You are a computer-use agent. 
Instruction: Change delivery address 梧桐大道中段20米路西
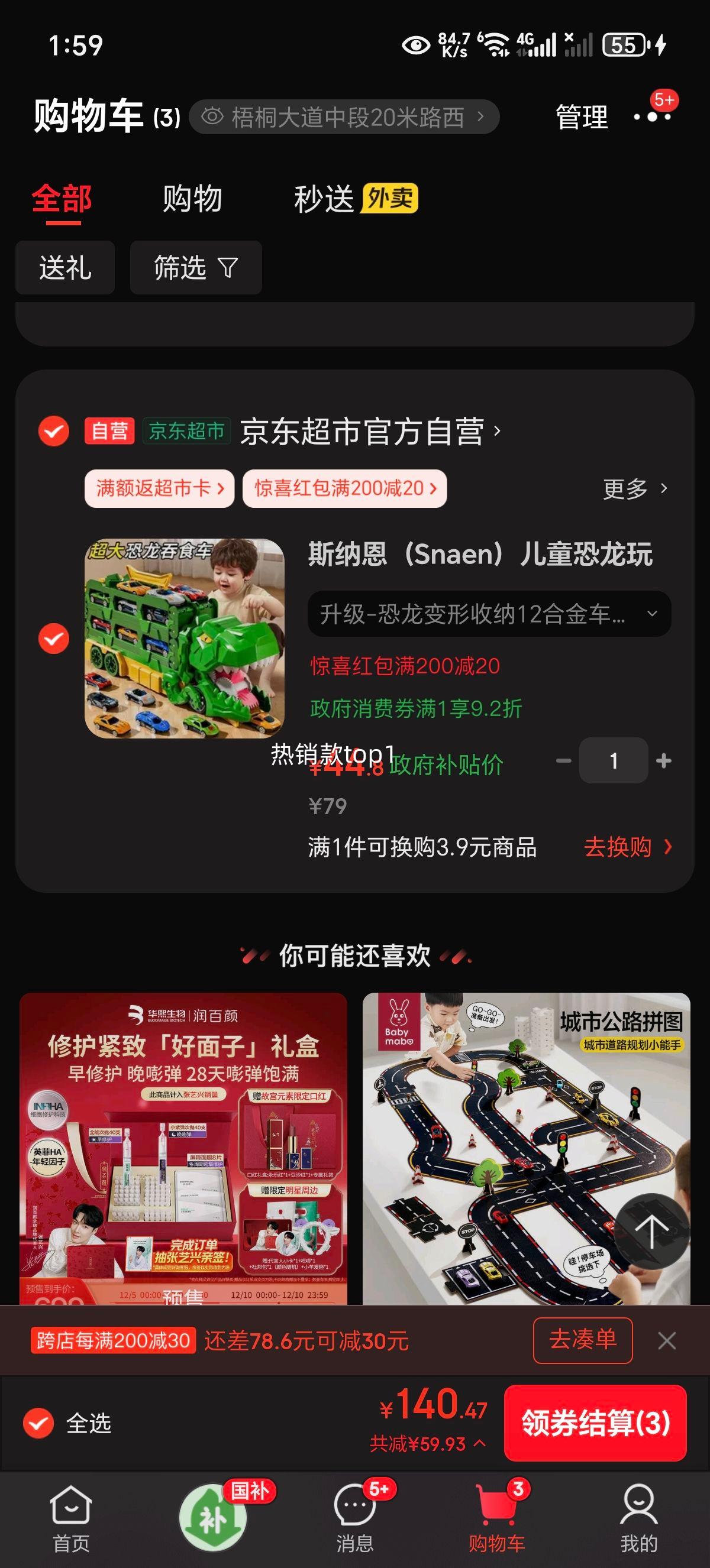pyautogui.click(x=345, y=116)
